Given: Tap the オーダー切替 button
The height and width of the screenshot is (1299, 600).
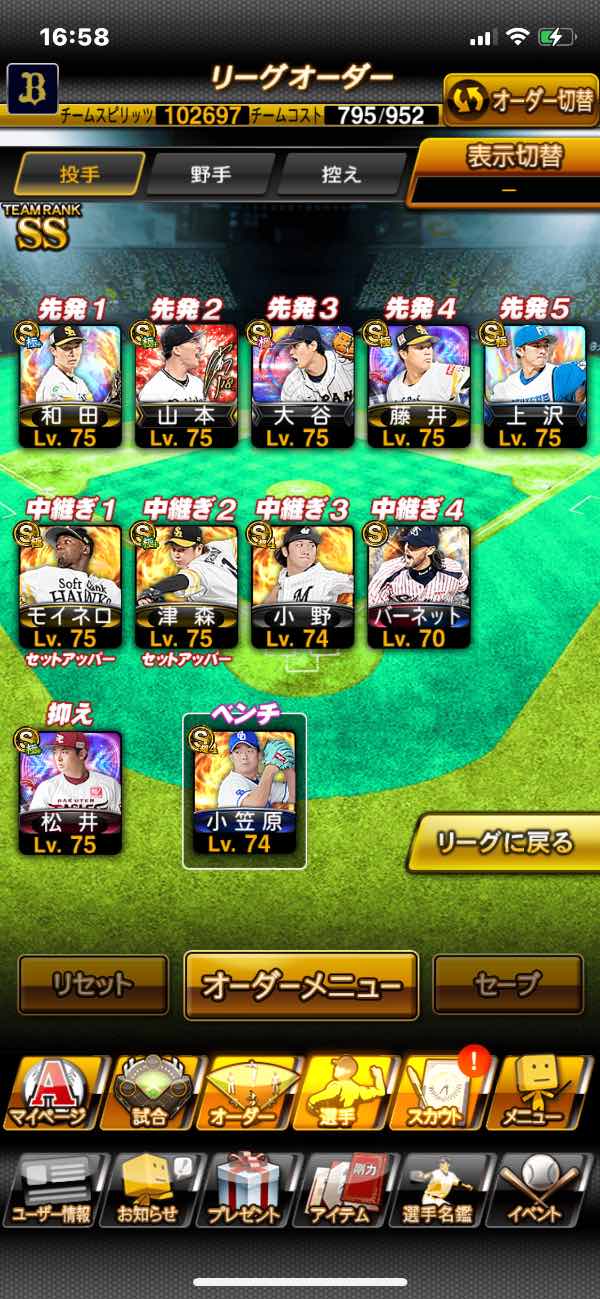Looking at the screenshot, I should [x=520, y=100].
